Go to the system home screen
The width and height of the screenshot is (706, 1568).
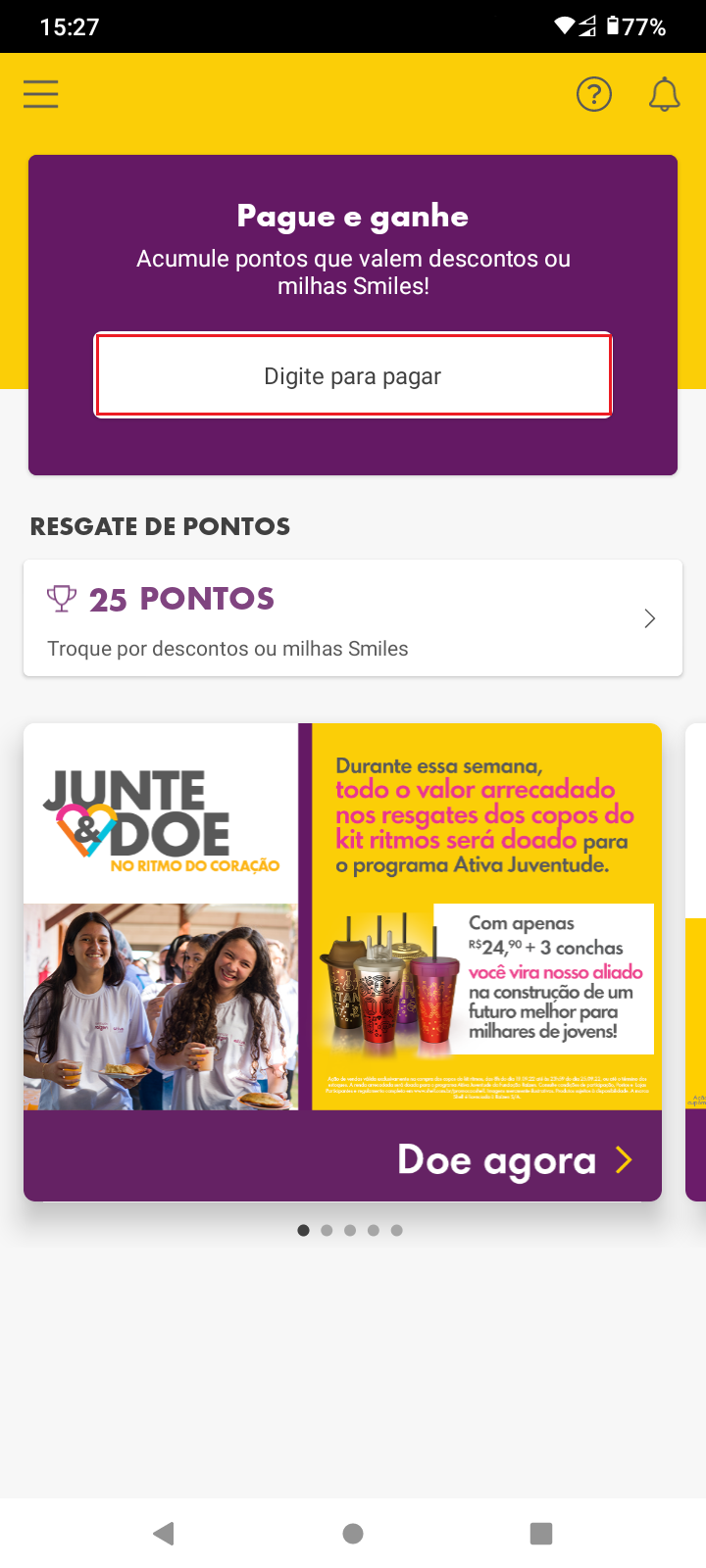[x=353, y=1533]
